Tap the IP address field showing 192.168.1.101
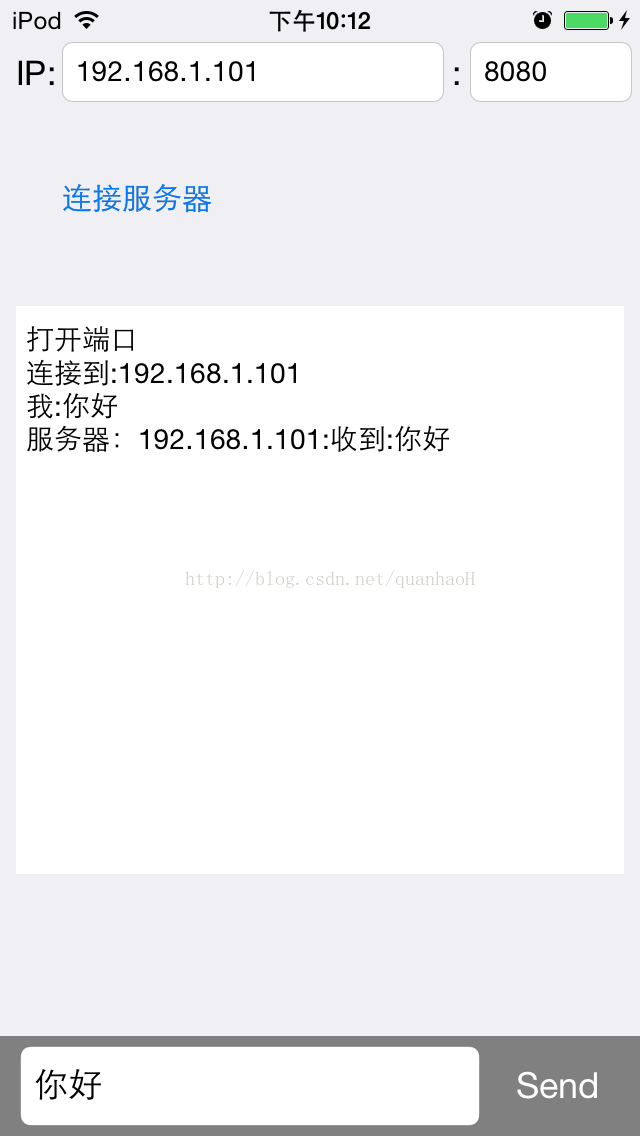The width and height of the screenshot is (640, 1136). coord(253,72)
